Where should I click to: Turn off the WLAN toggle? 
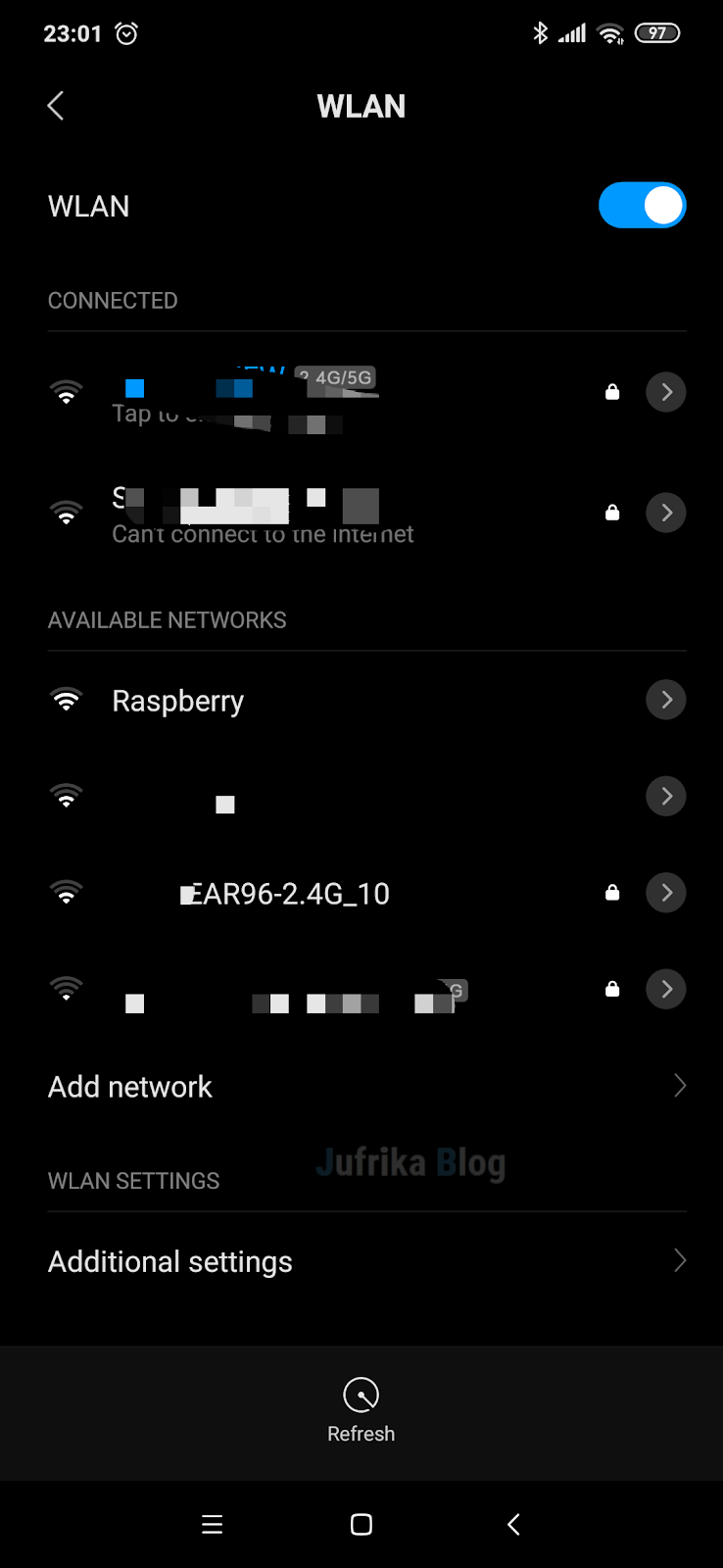pyautogui.click(x=642, y=205)
